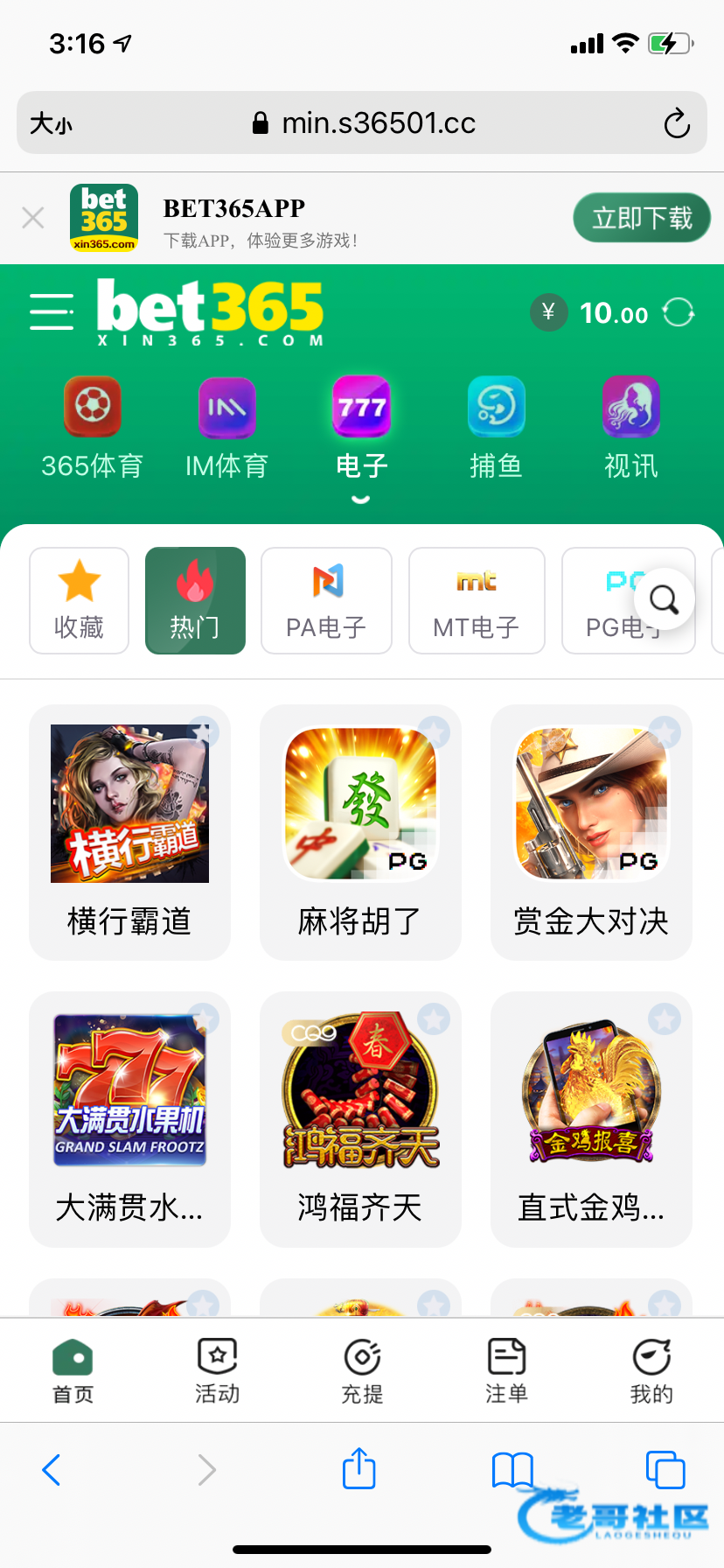Go to the 活动 promotions tab

218,1369
